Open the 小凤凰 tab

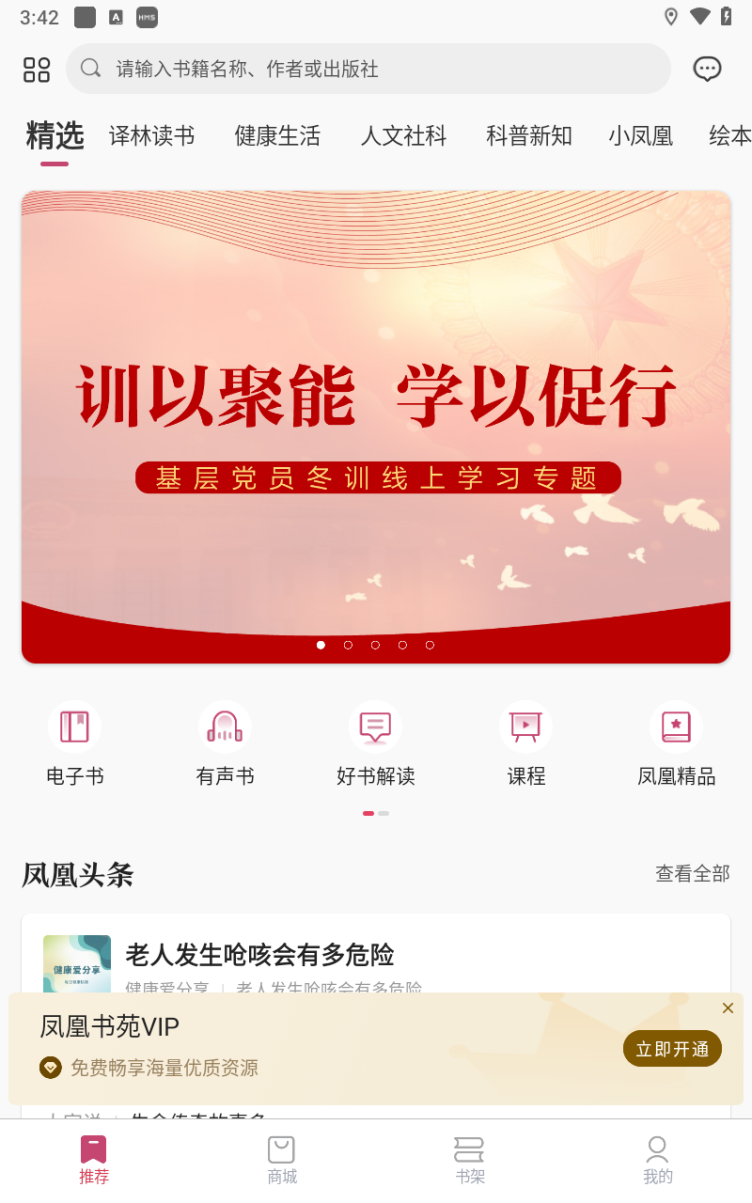coord(640,136)
